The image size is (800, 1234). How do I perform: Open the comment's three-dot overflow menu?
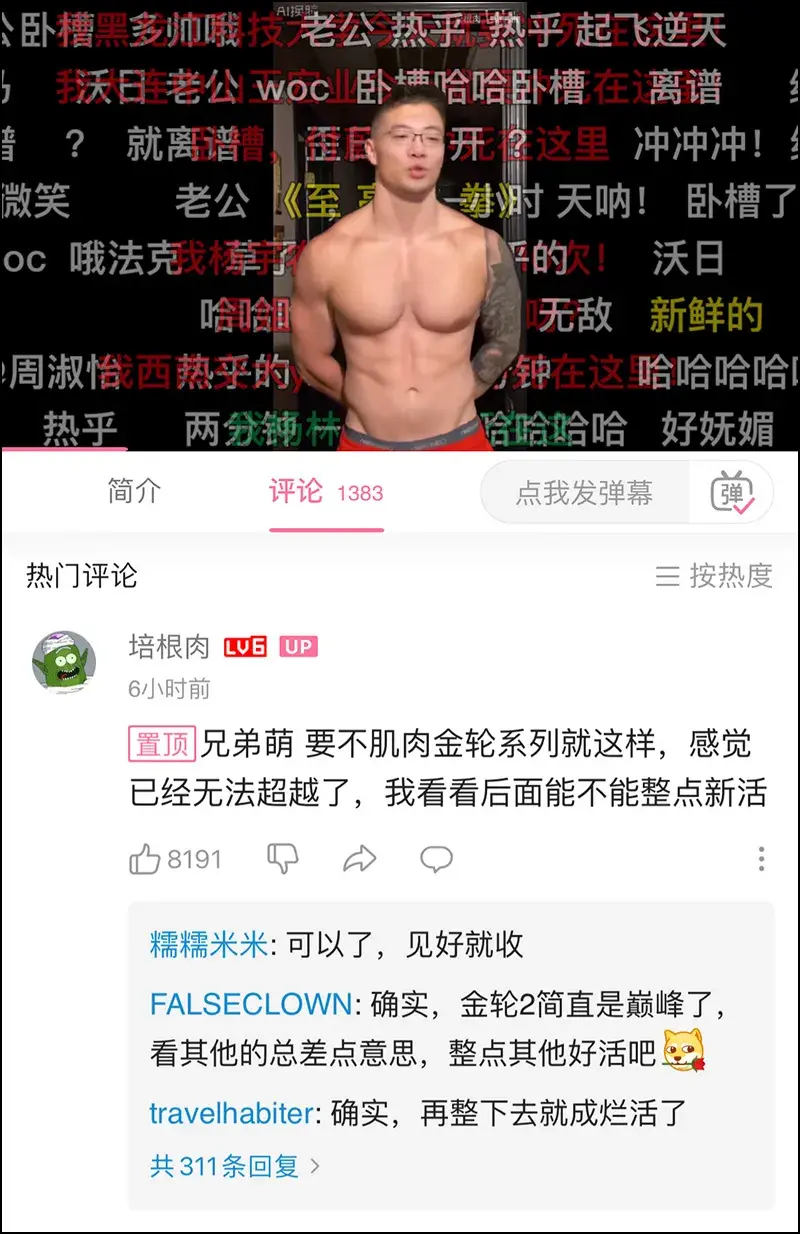coord(761,859)
